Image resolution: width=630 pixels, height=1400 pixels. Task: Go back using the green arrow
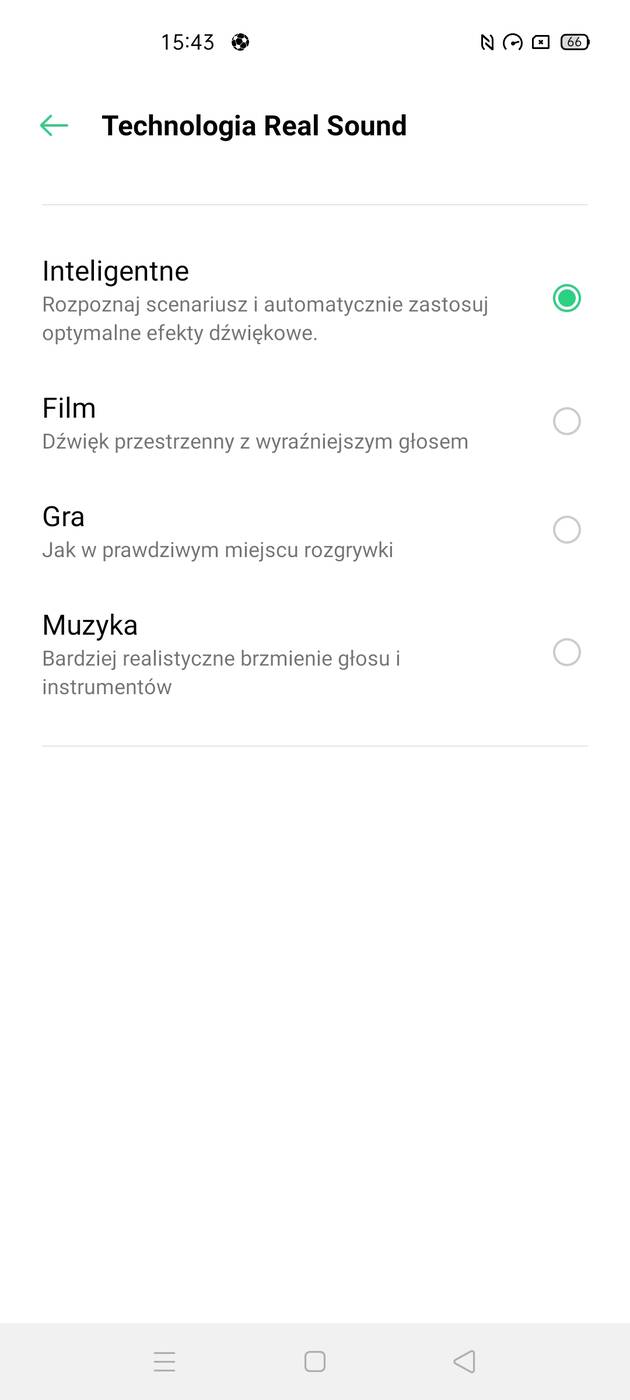tap(54, 125)
